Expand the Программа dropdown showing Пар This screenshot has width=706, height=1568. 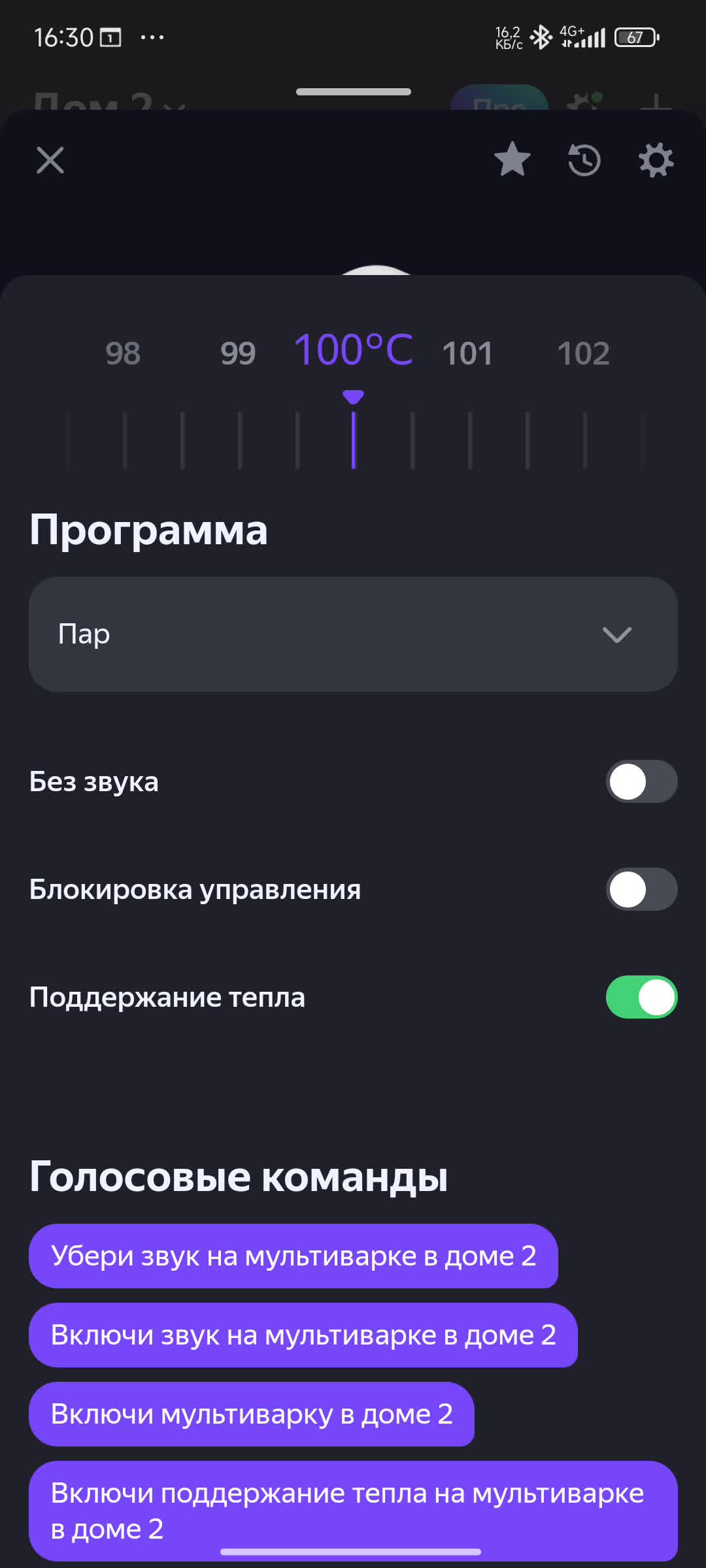pyautogui.click(x=353, y=634)
